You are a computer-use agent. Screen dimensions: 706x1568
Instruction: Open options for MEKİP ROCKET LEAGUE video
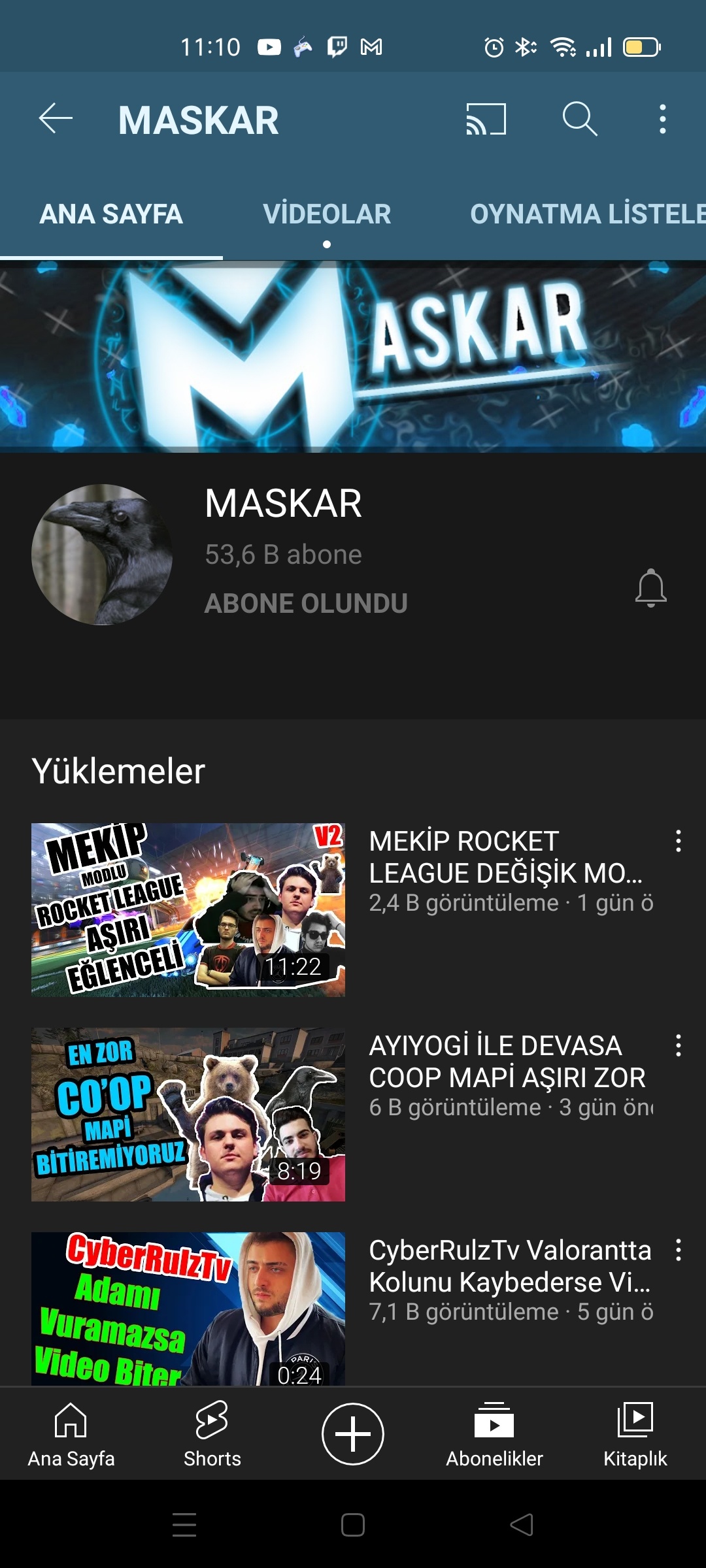(679, 841)
